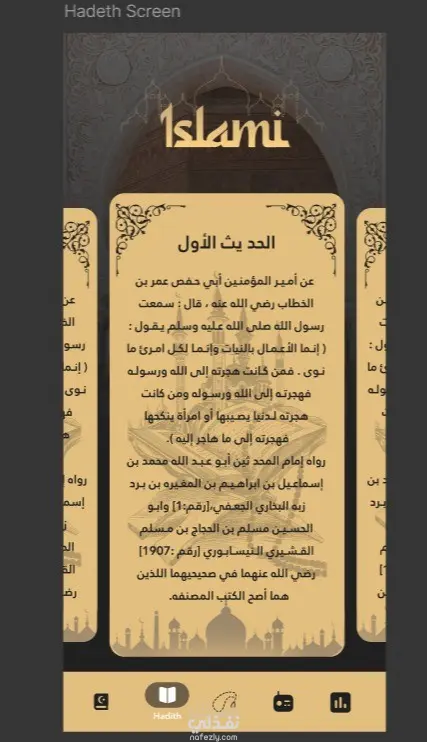Open the radio tab
This screenshot has width=427, height=742.
[283, 702]
